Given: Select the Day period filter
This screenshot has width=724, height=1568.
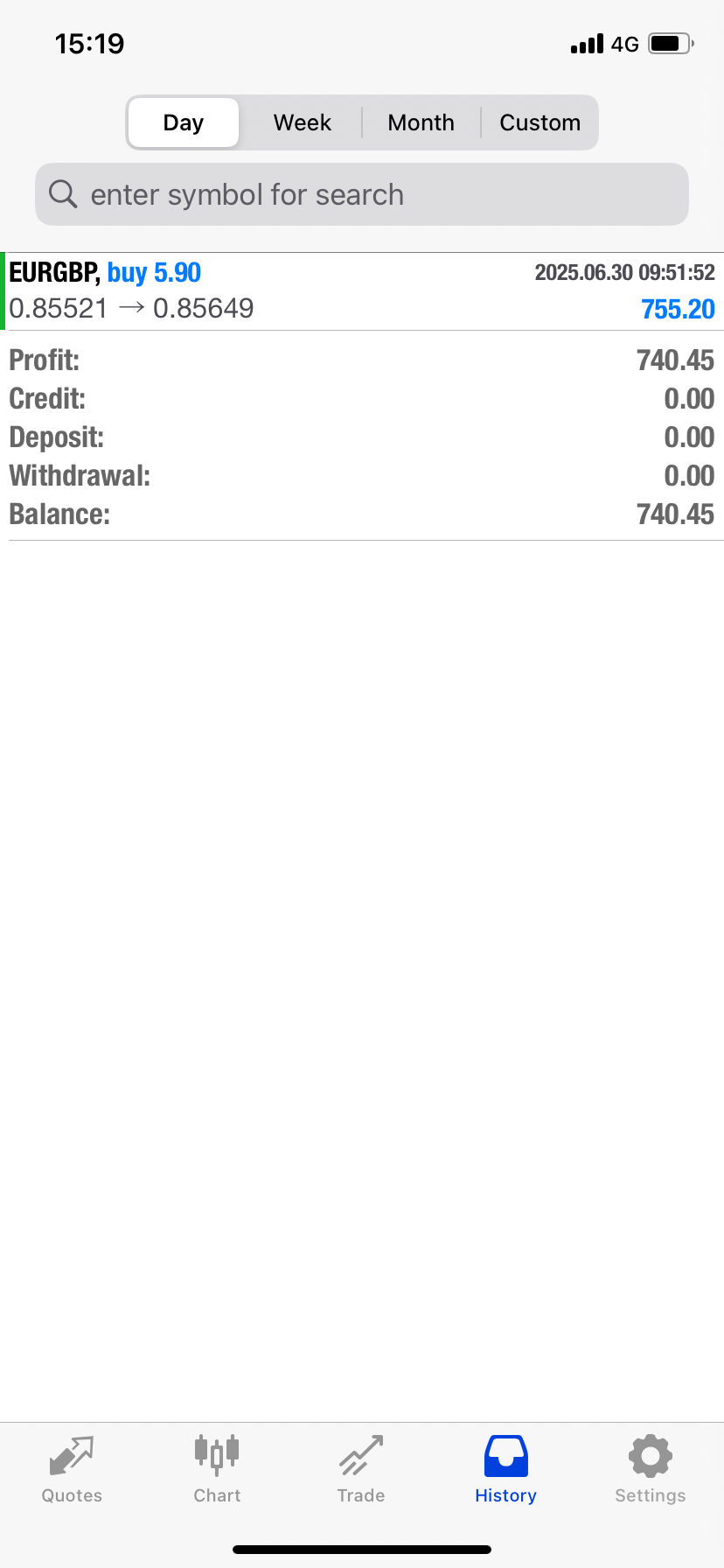Looking at the screenshot, I should [184, 122].
